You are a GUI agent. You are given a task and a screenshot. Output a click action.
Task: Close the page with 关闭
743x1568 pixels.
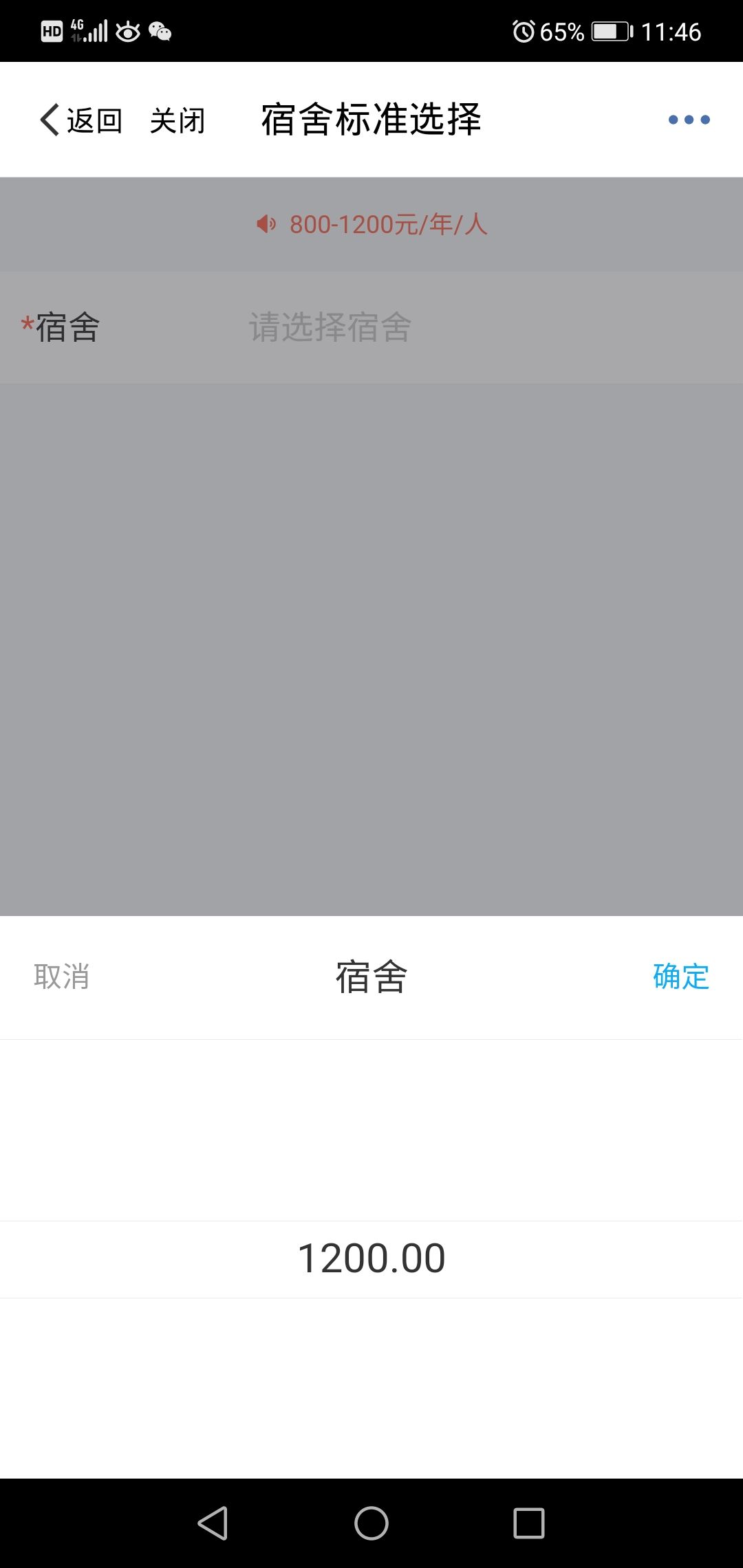177,120
